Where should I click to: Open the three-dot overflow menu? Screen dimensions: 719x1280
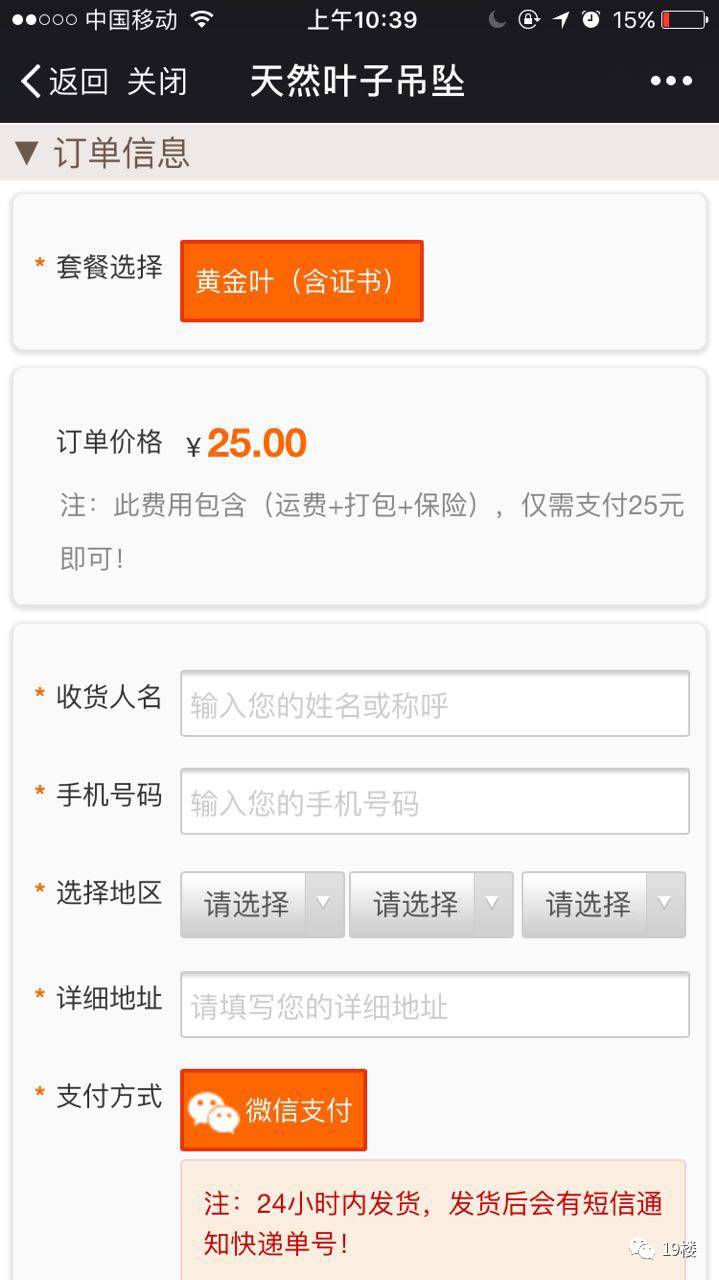tap(671, 82)
